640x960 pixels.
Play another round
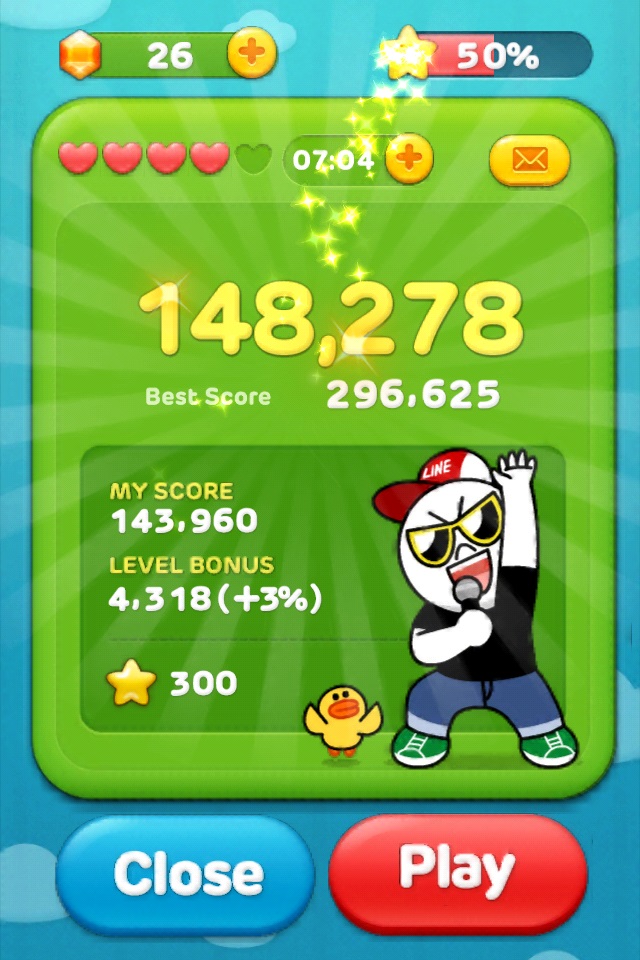coord(457,867)
